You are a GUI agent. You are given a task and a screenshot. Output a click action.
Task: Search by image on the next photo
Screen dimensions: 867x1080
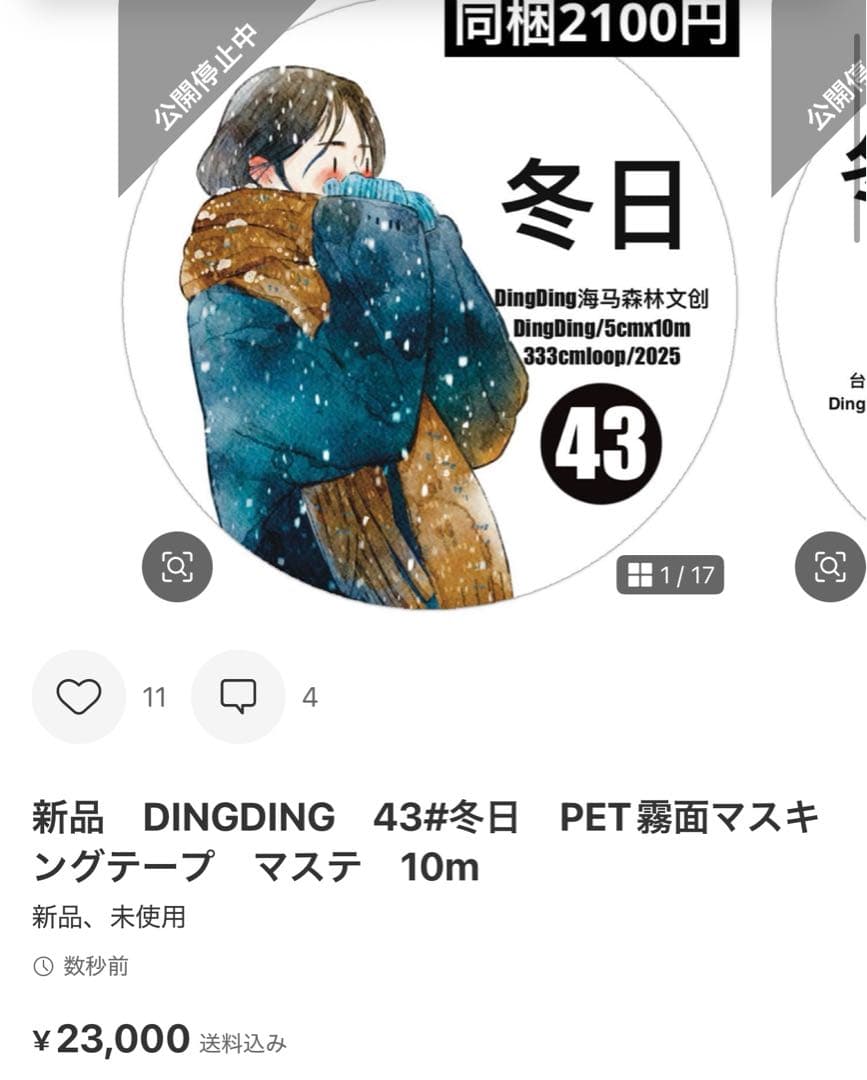point(829,567)
